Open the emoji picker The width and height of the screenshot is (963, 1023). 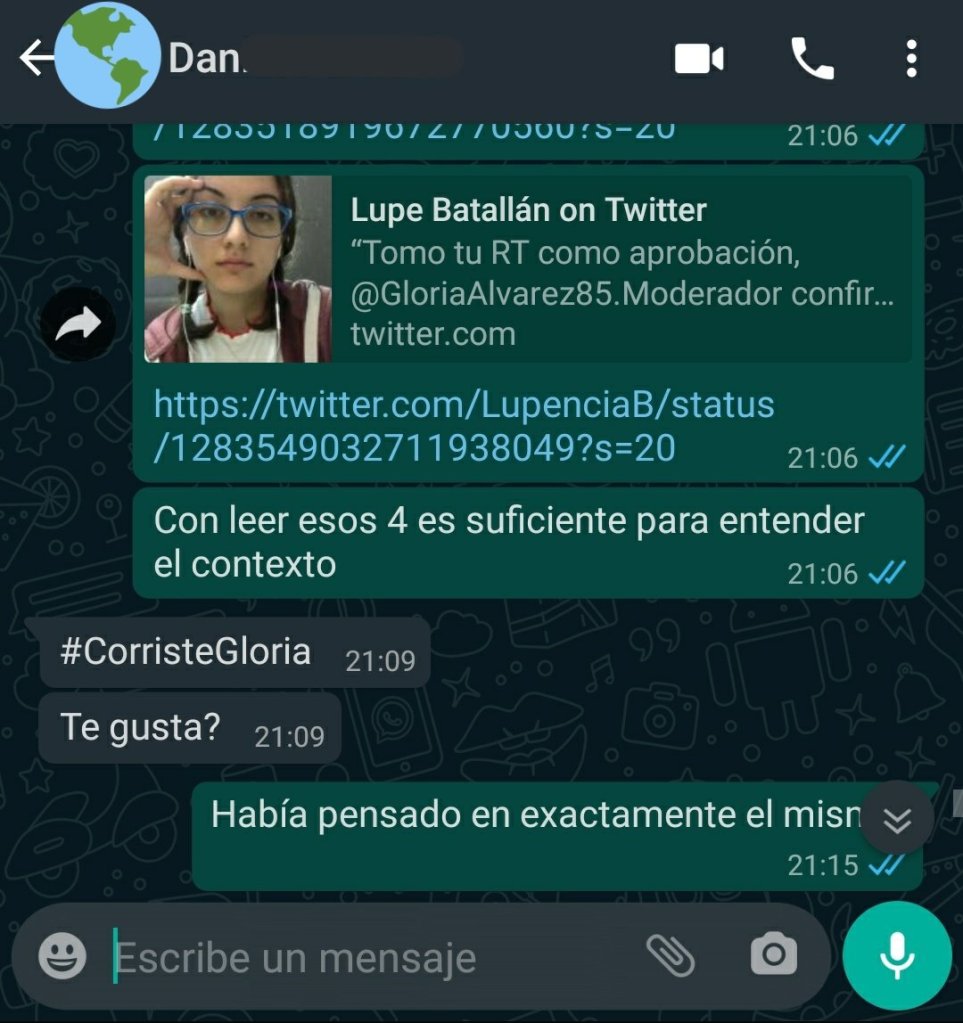coord(62,957)
